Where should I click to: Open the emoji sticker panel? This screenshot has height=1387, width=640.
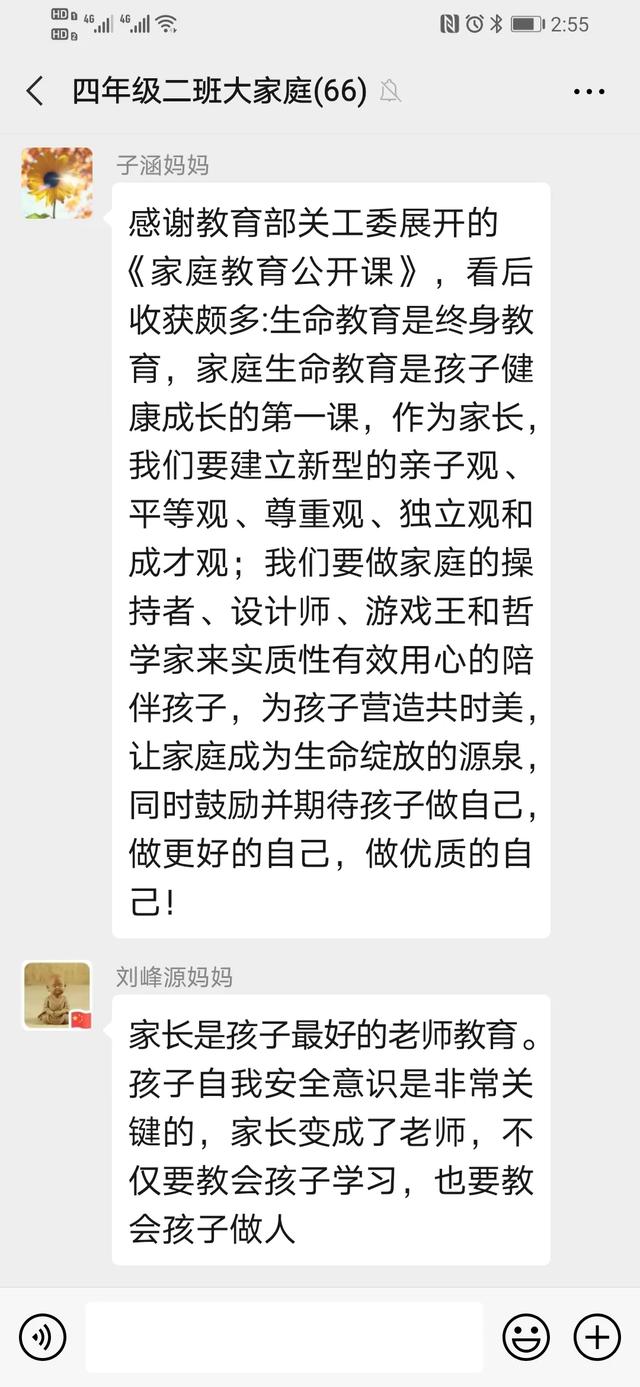526,1337
